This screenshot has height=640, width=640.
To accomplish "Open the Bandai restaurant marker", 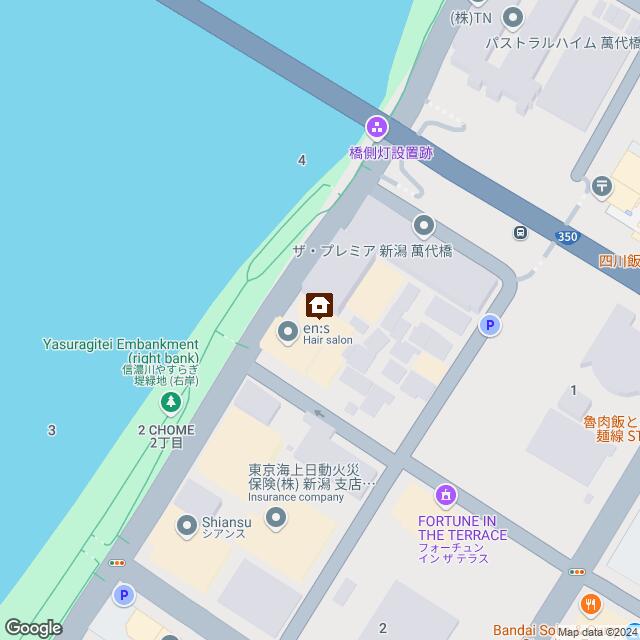I will 591,605.
